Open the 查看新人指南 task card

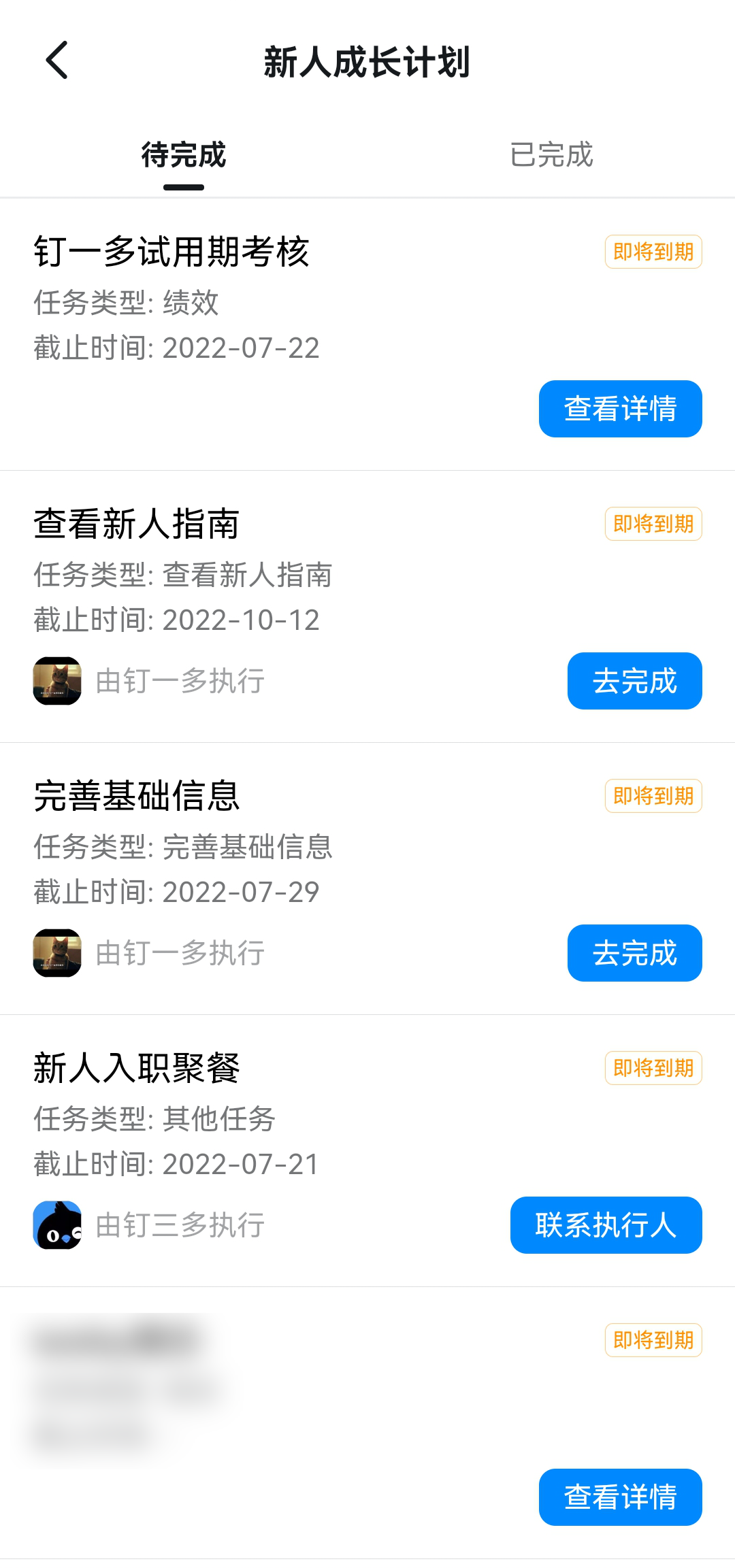tap(137, 524)
